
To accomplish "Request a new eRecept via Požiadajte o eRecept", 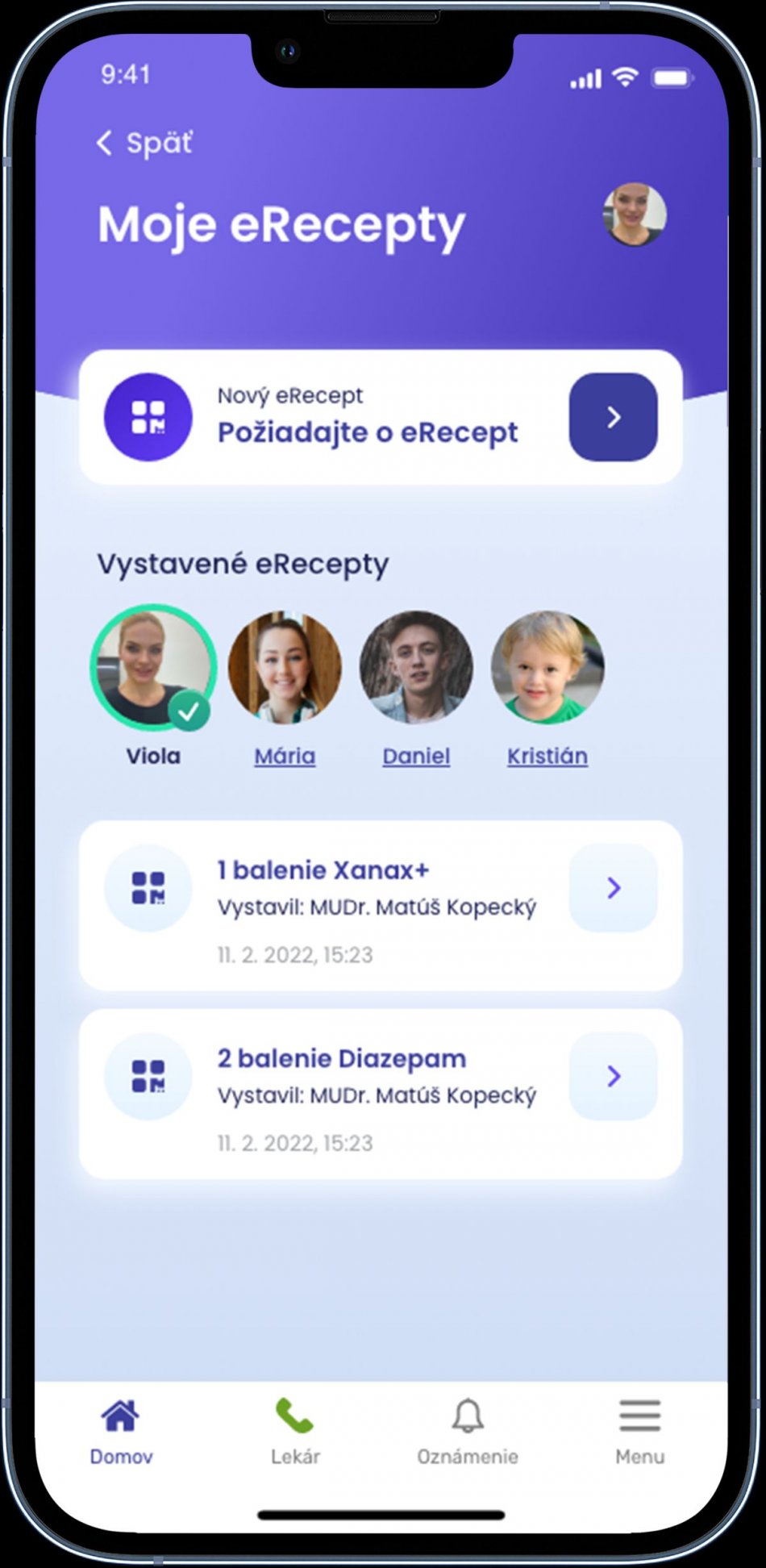I will [x=613, y=417].
